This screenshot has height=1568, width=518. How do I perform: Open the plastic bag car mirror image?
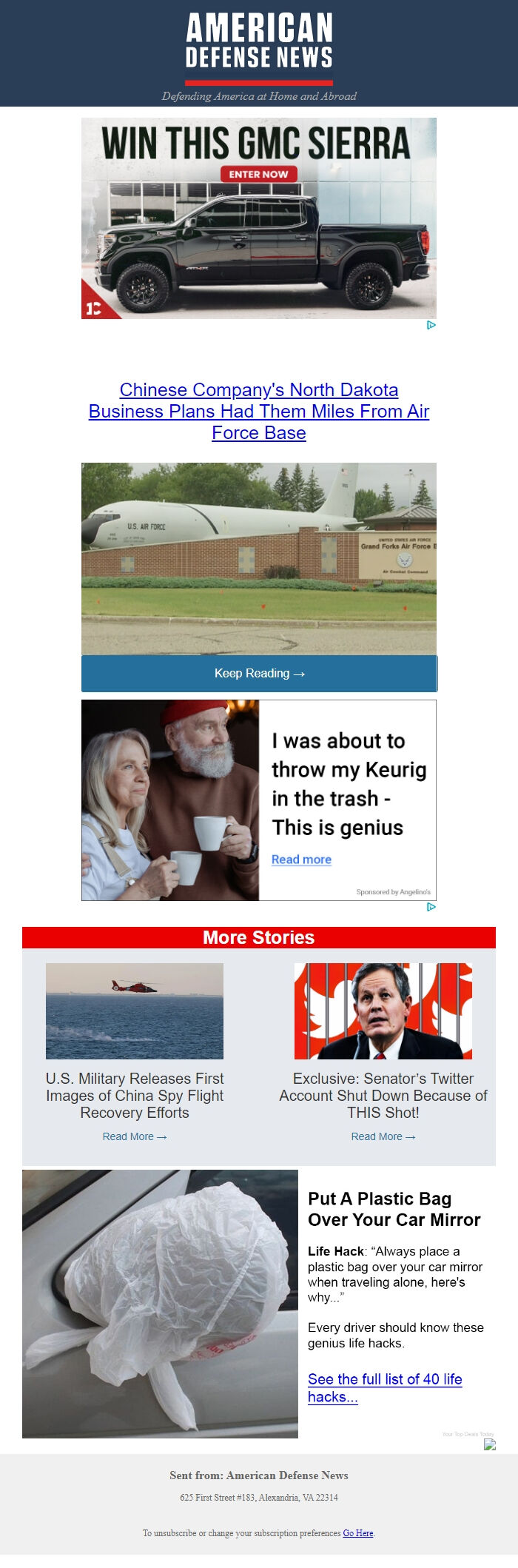160,1304
